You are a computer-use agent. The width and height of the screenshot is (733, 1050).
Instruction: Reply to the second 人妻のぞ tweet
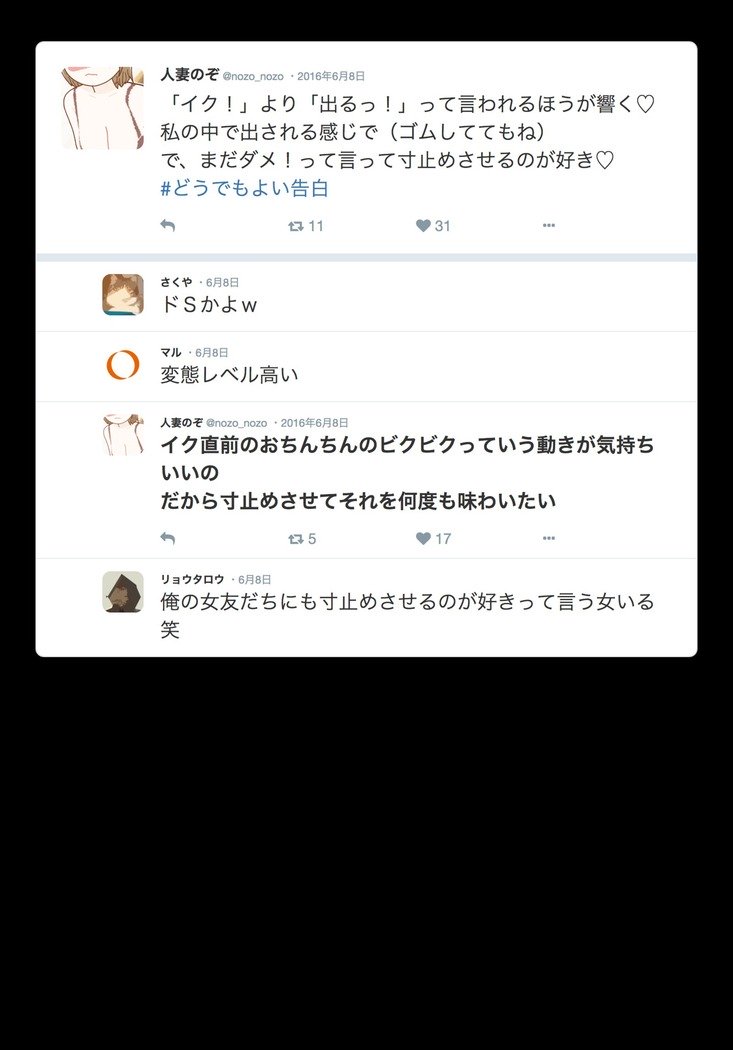[167, 538]
